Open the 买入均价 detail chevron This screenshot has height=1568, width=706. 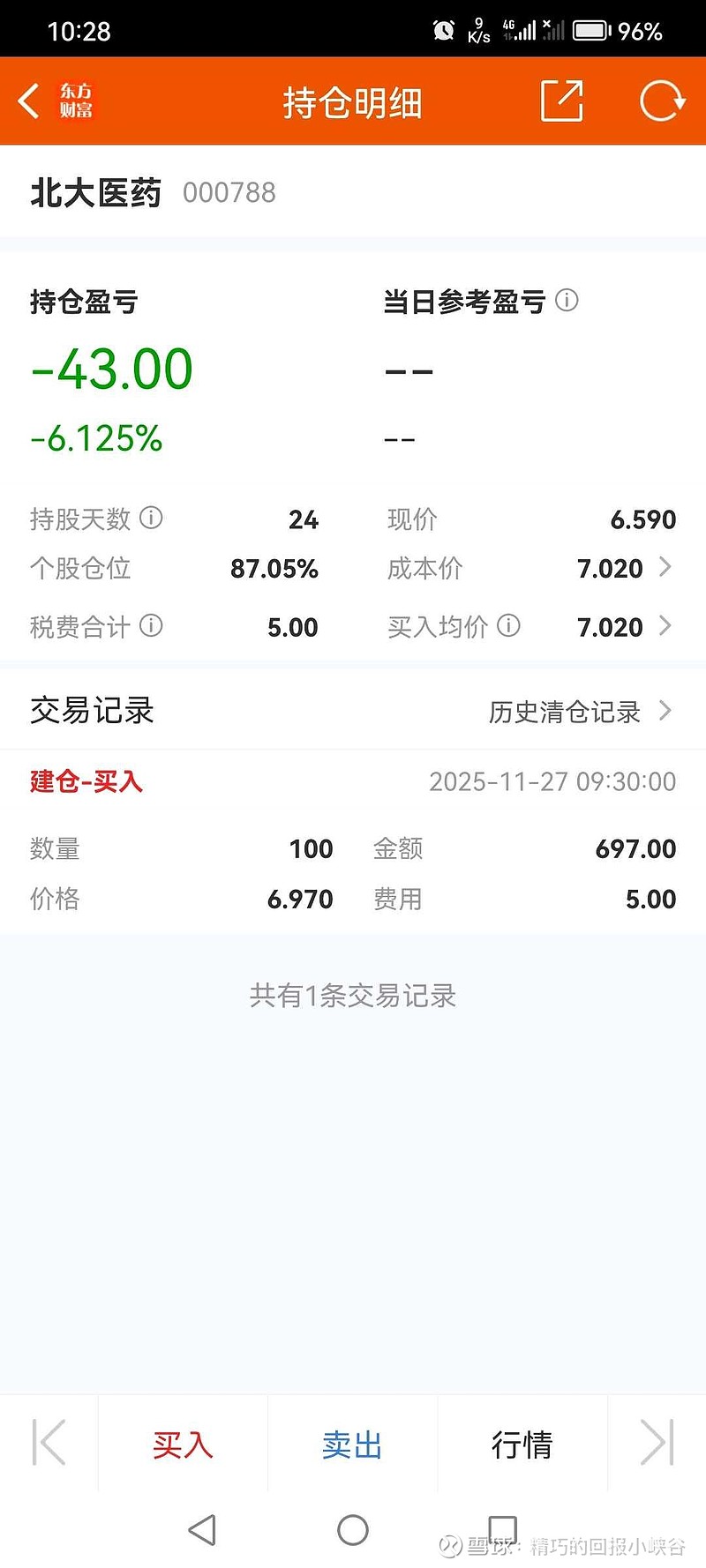pos(666,626)
